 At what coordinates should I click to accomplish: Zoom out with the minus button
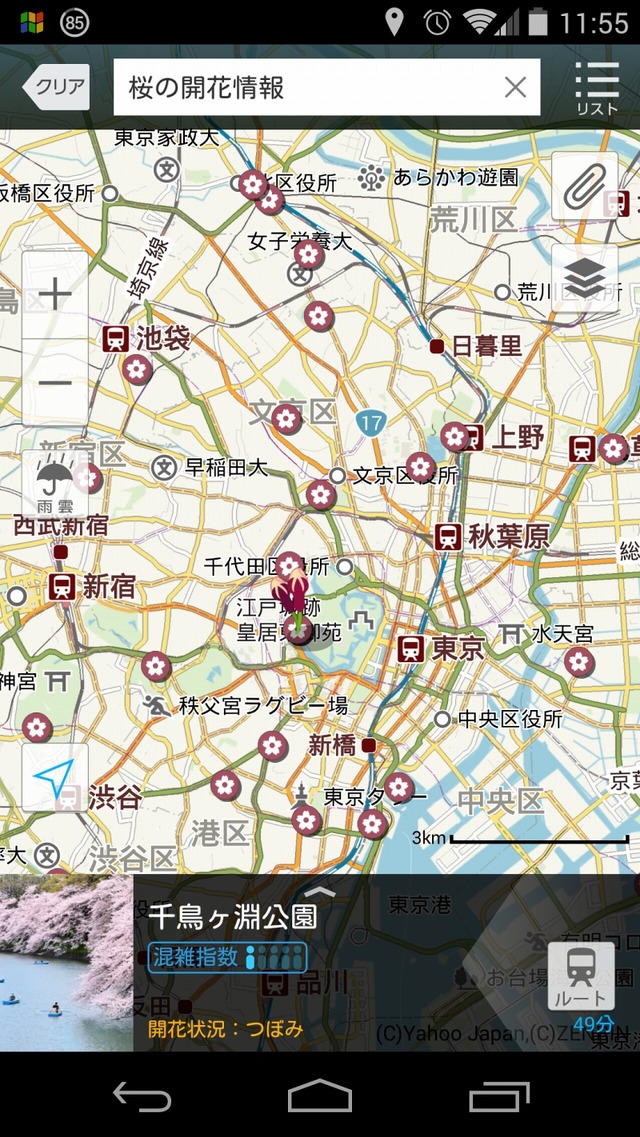tap(55, 383)
